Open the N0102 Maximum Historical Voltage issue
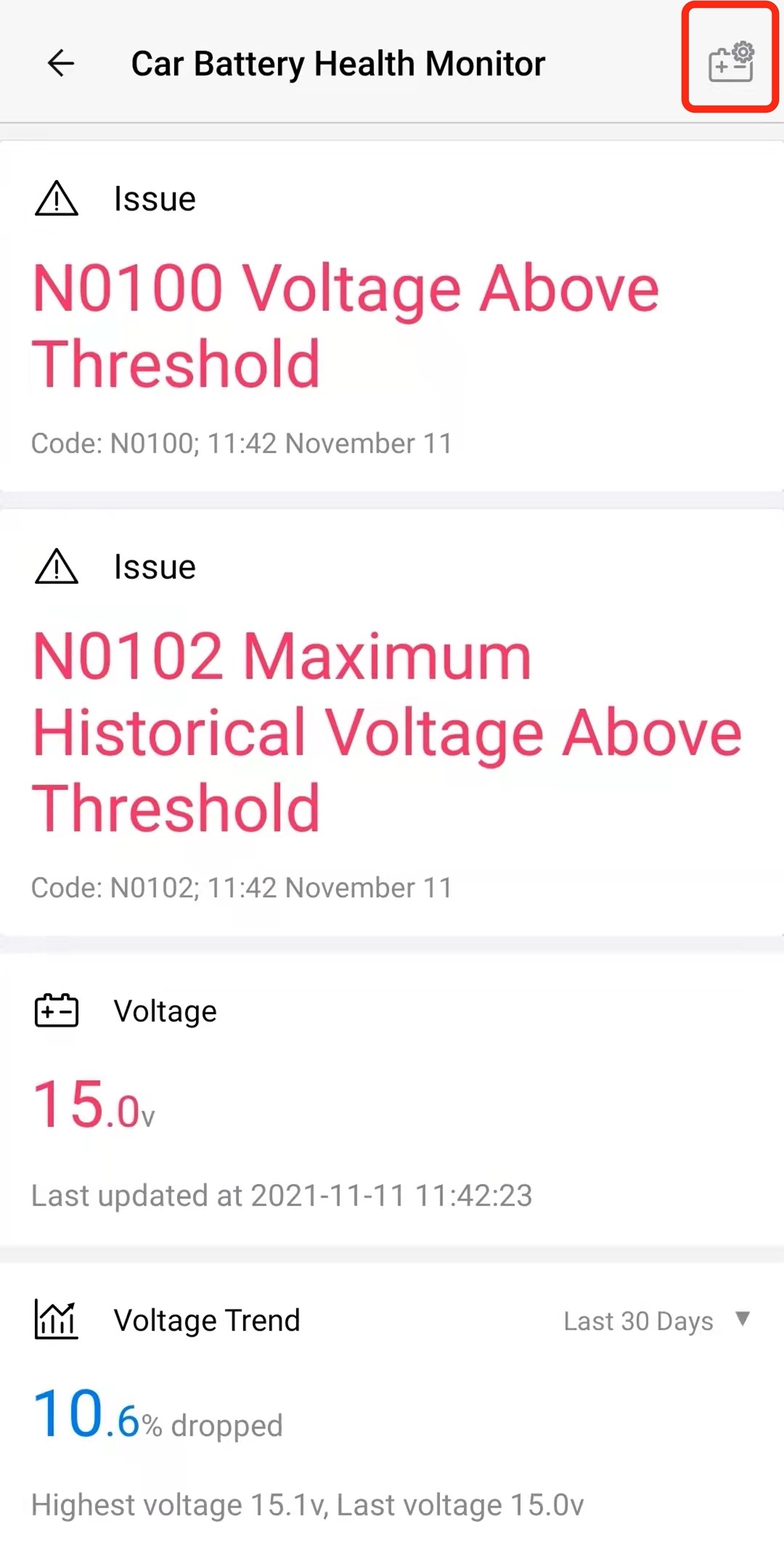Screen dimensions: 784x1561 pos(392,722)
